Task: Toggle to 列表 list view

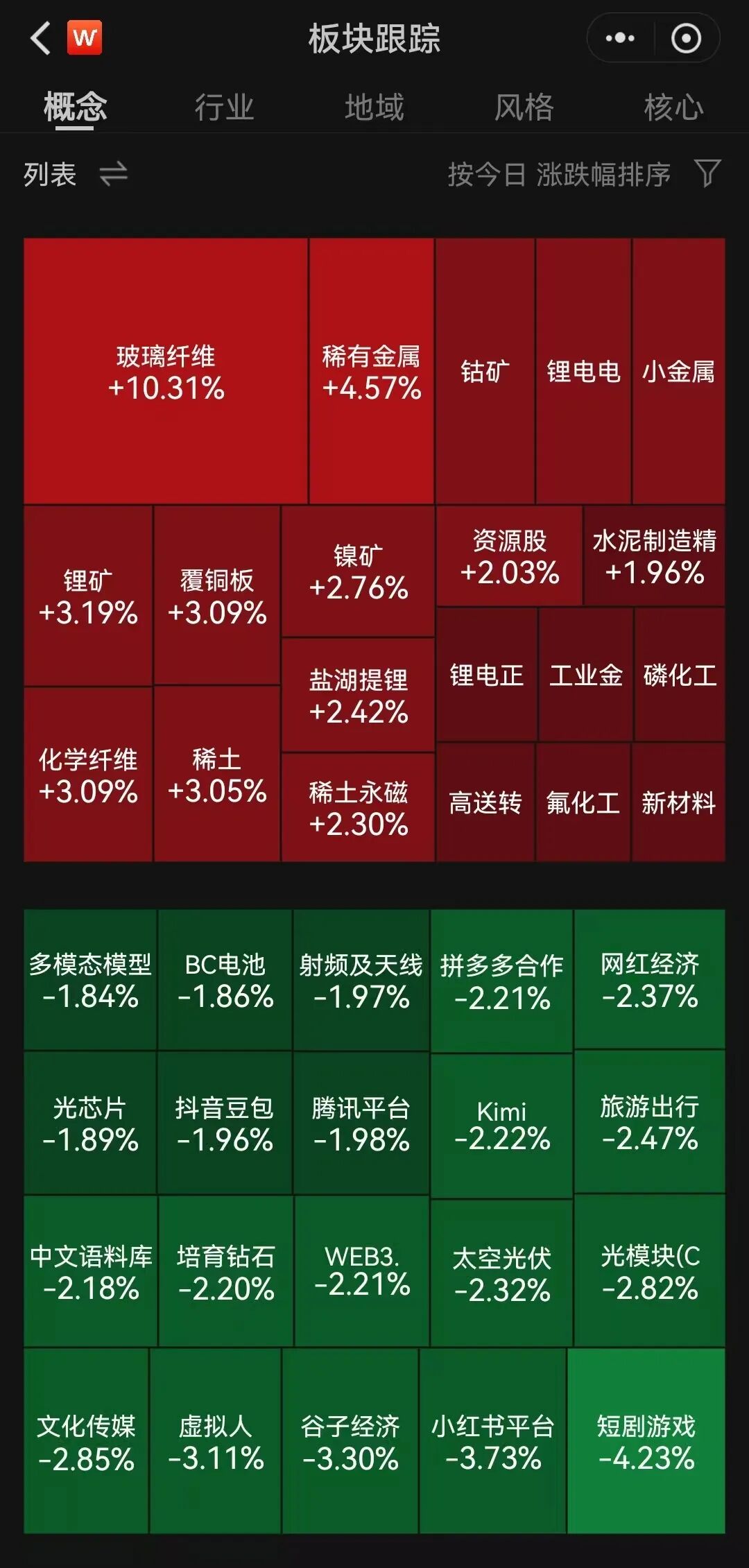Action: [75, 174]
